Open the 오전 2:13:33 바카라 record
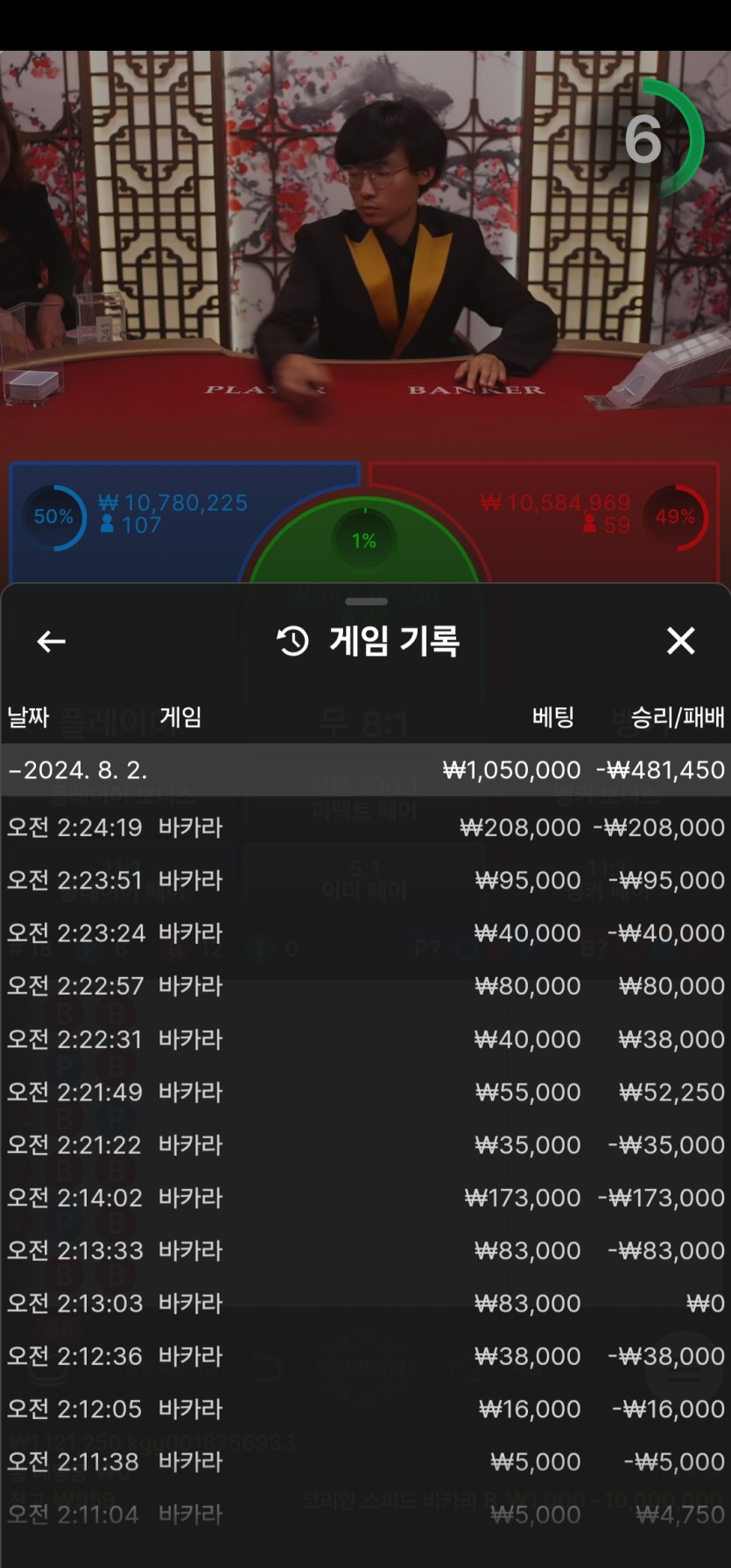 click(366, 1250)
